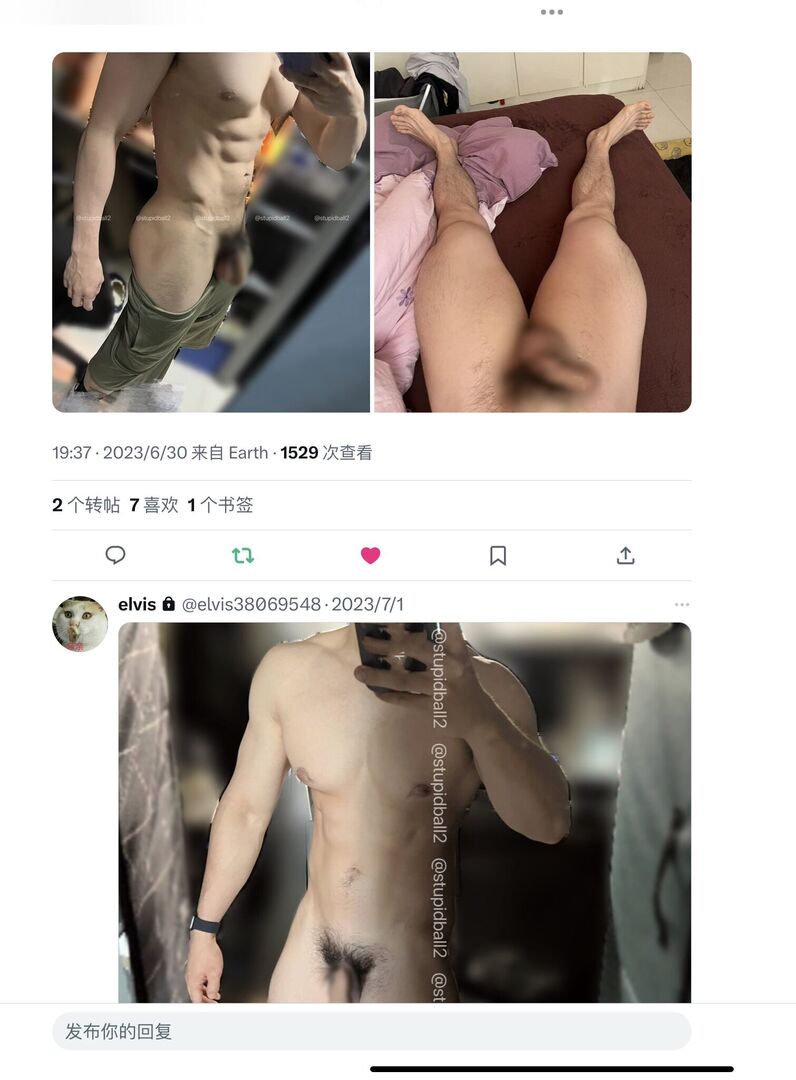The height and width of the screenshot is (1080, 796).
Task: Open the main post's ellipsis options menu
Action: click(x=549, y=13)
